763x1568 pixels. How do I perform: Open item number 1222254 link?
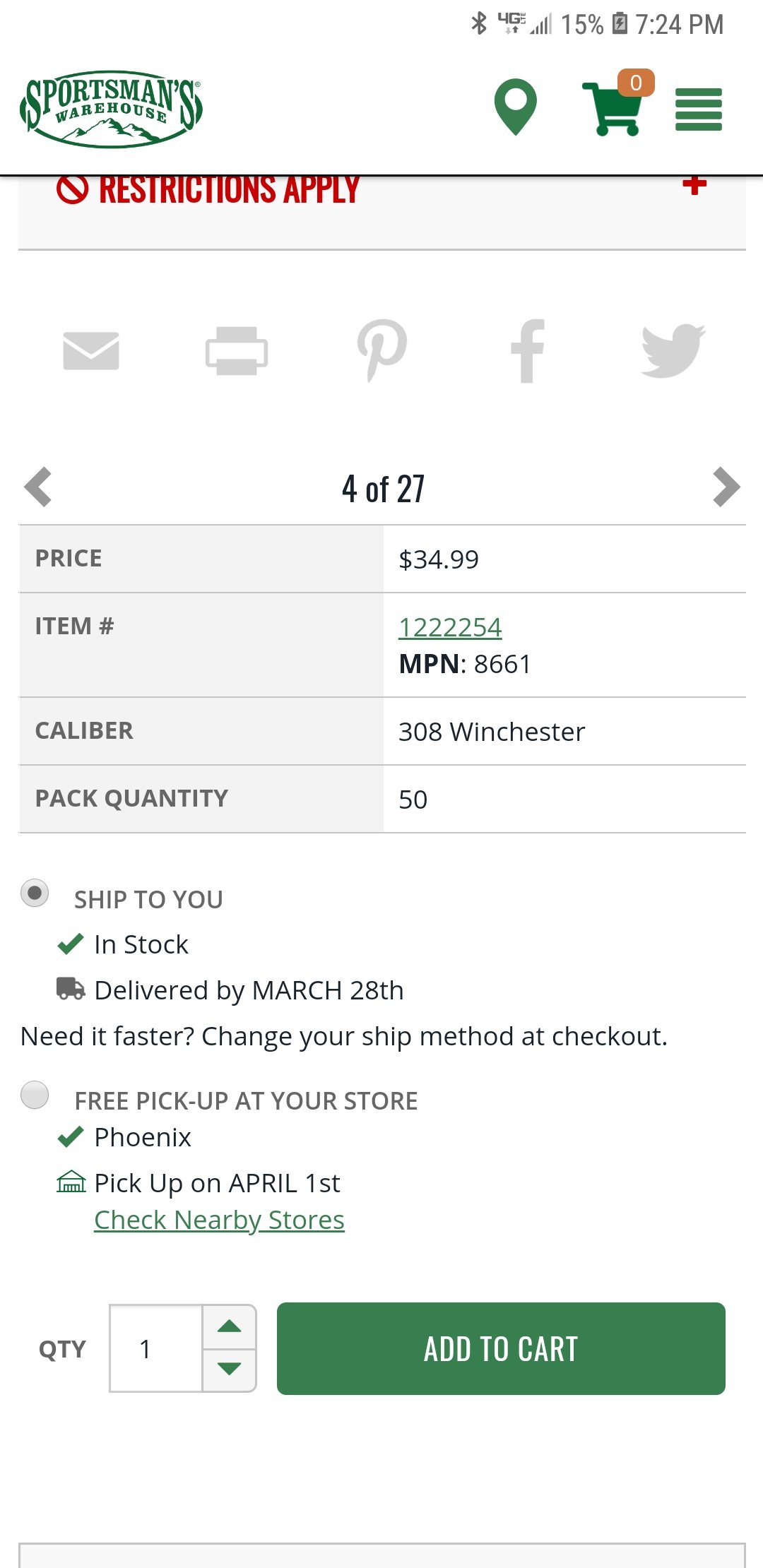click(x=450, y=627)
